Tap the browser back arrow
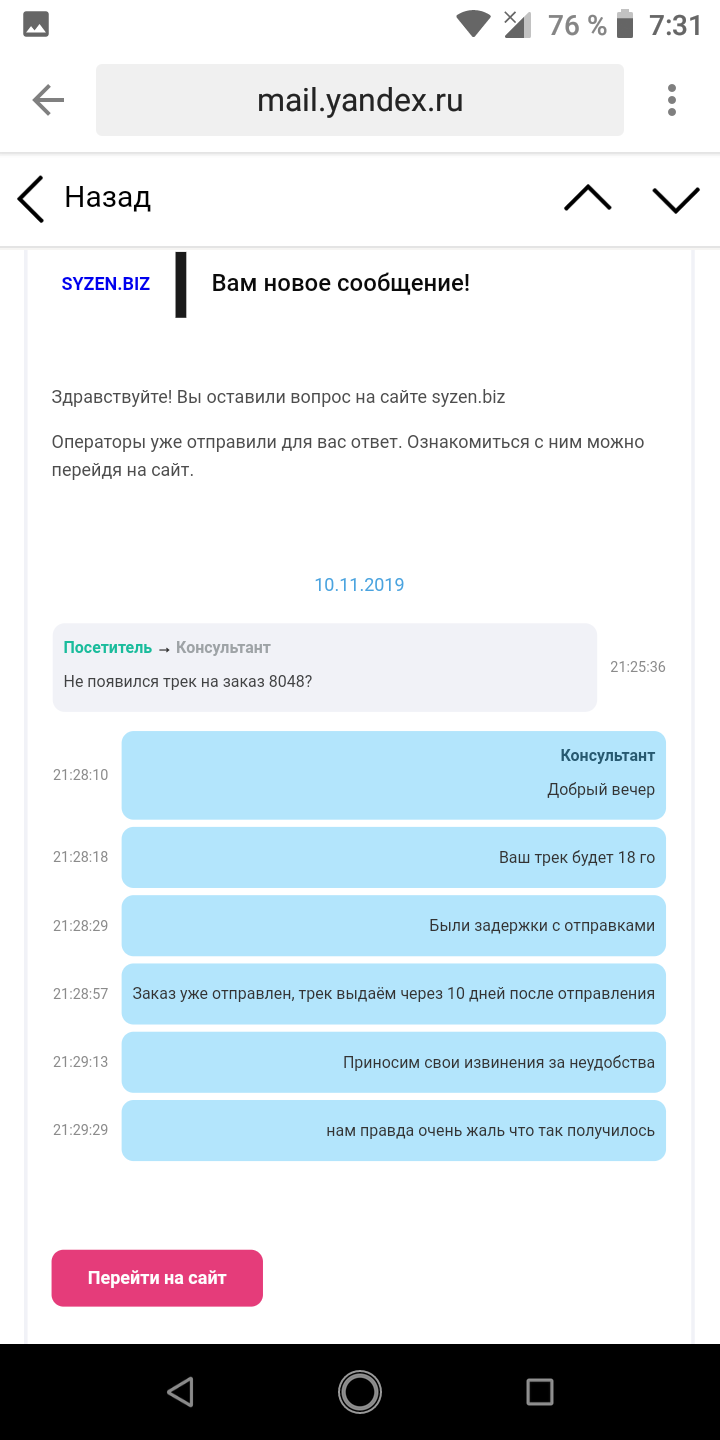 pyautogui.click(x=47, y=100)
